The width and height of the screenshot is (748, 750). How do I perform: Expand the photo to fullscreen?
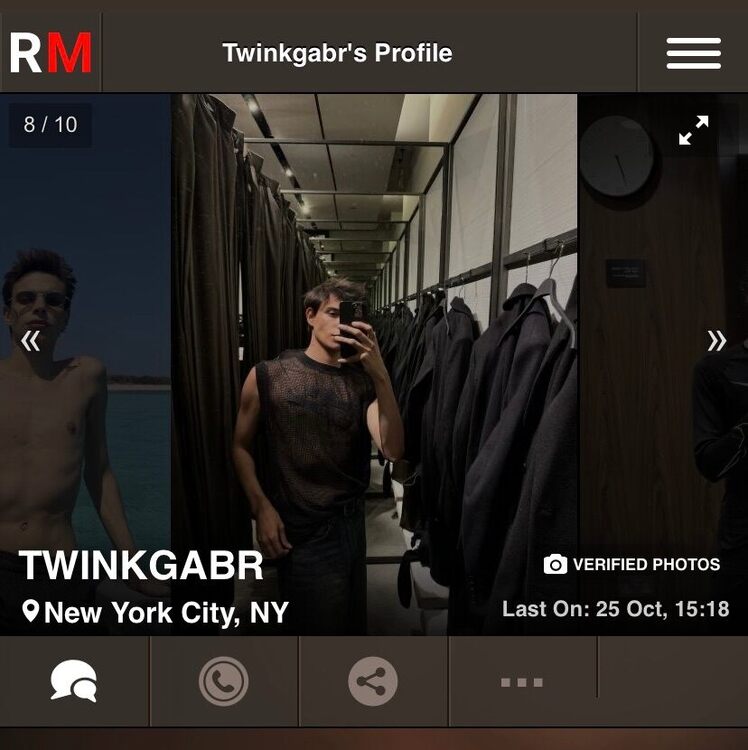pyautogui.click(x=693, y=130)
